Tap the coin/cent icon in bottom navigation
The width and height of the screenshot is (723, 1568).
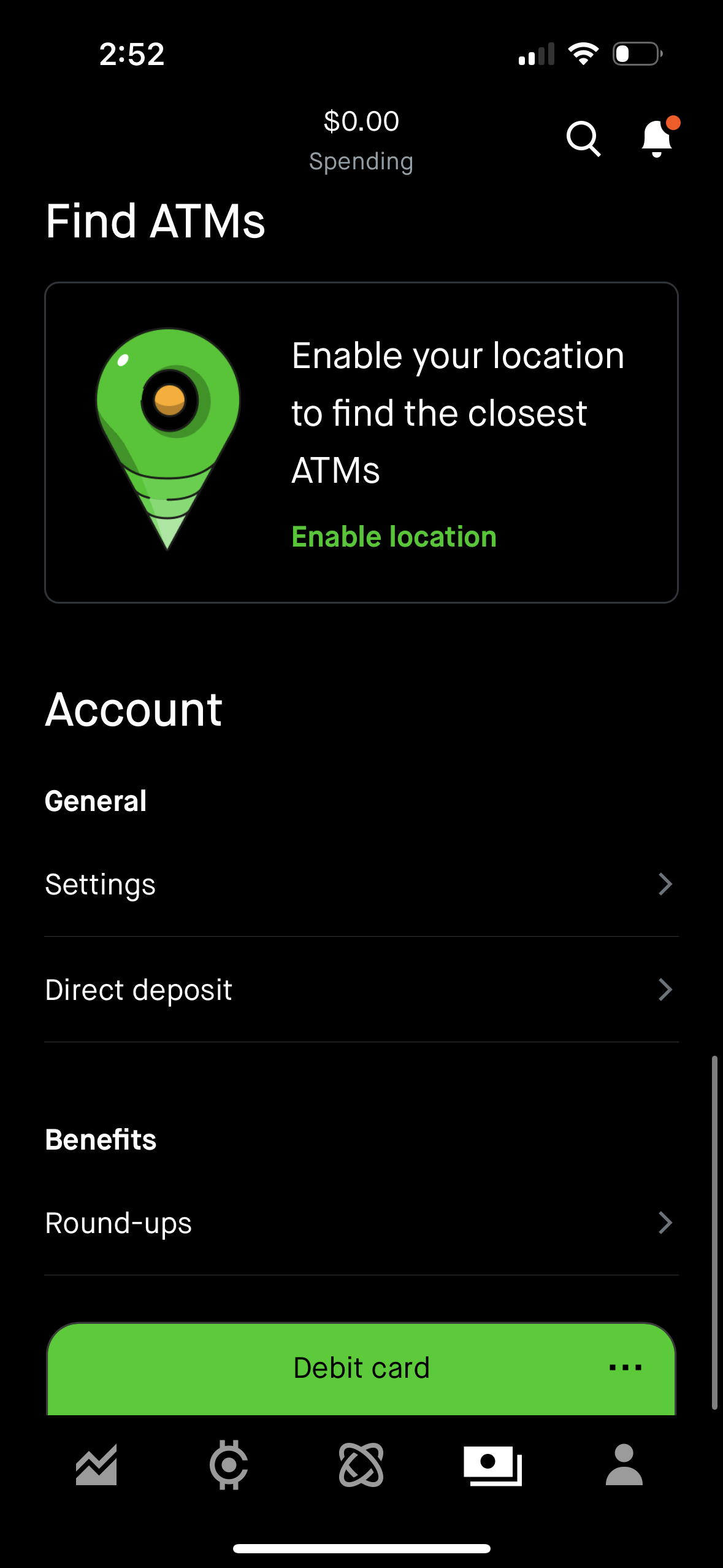(229, 1466)
